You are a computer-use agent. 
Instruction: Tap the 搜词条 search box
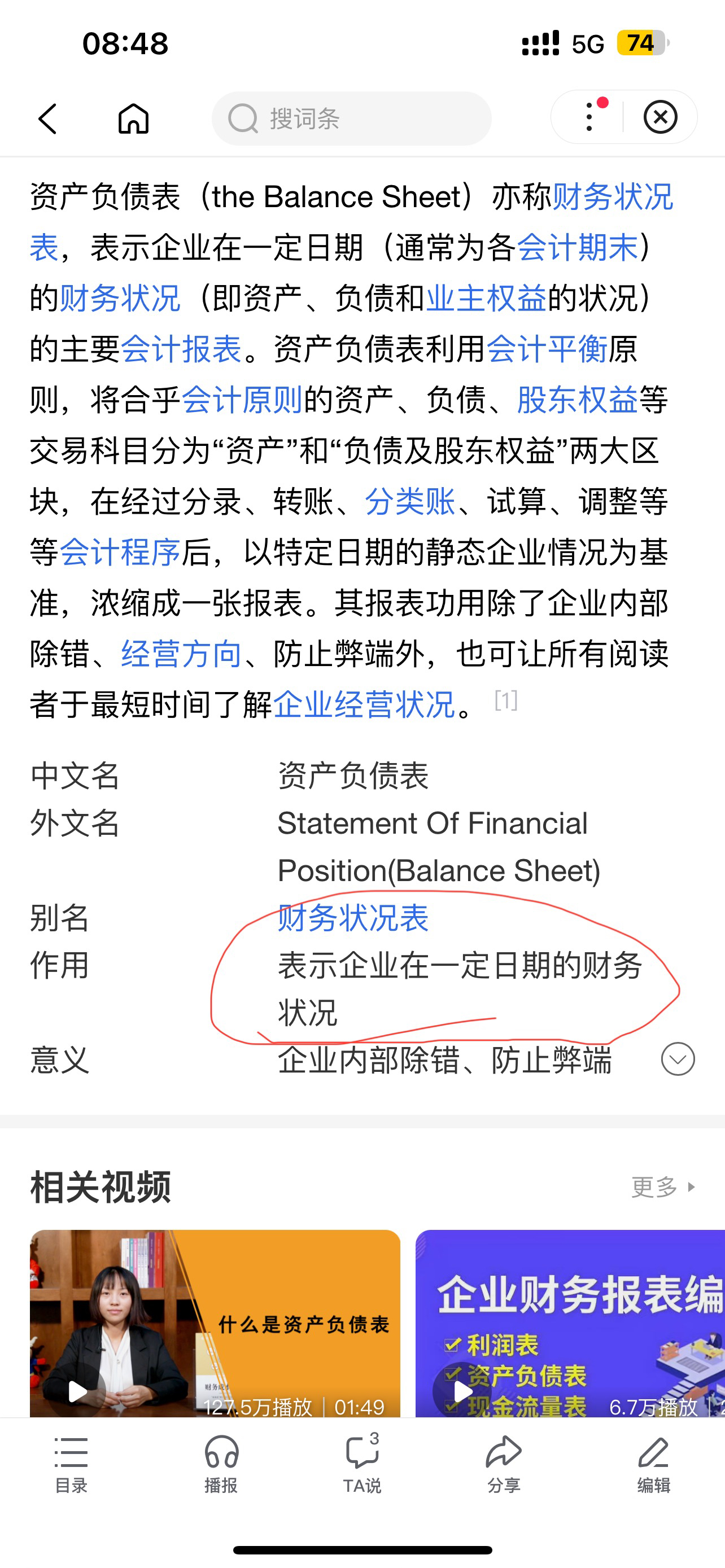point(351,118)
